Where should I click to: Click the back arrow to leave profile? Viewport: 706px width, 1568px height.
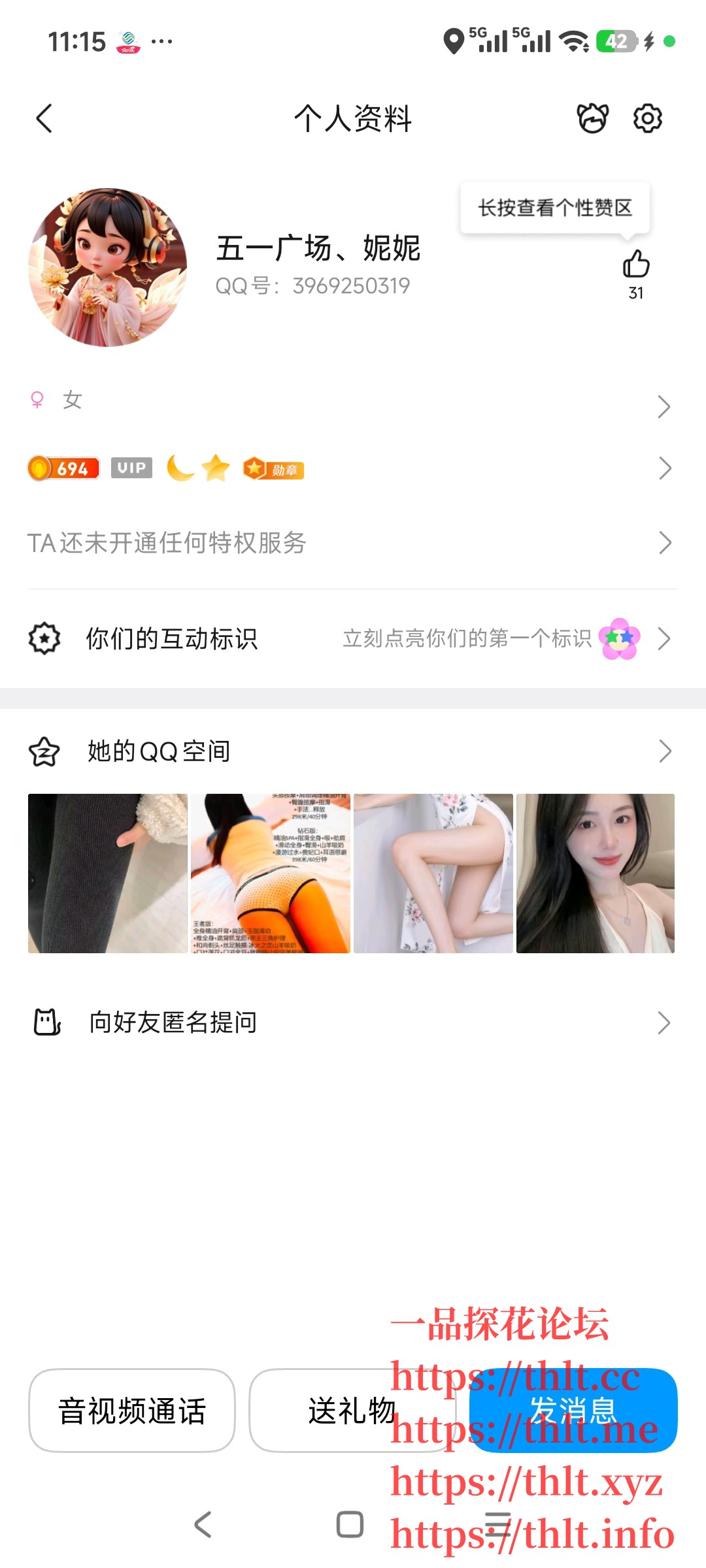44,119
